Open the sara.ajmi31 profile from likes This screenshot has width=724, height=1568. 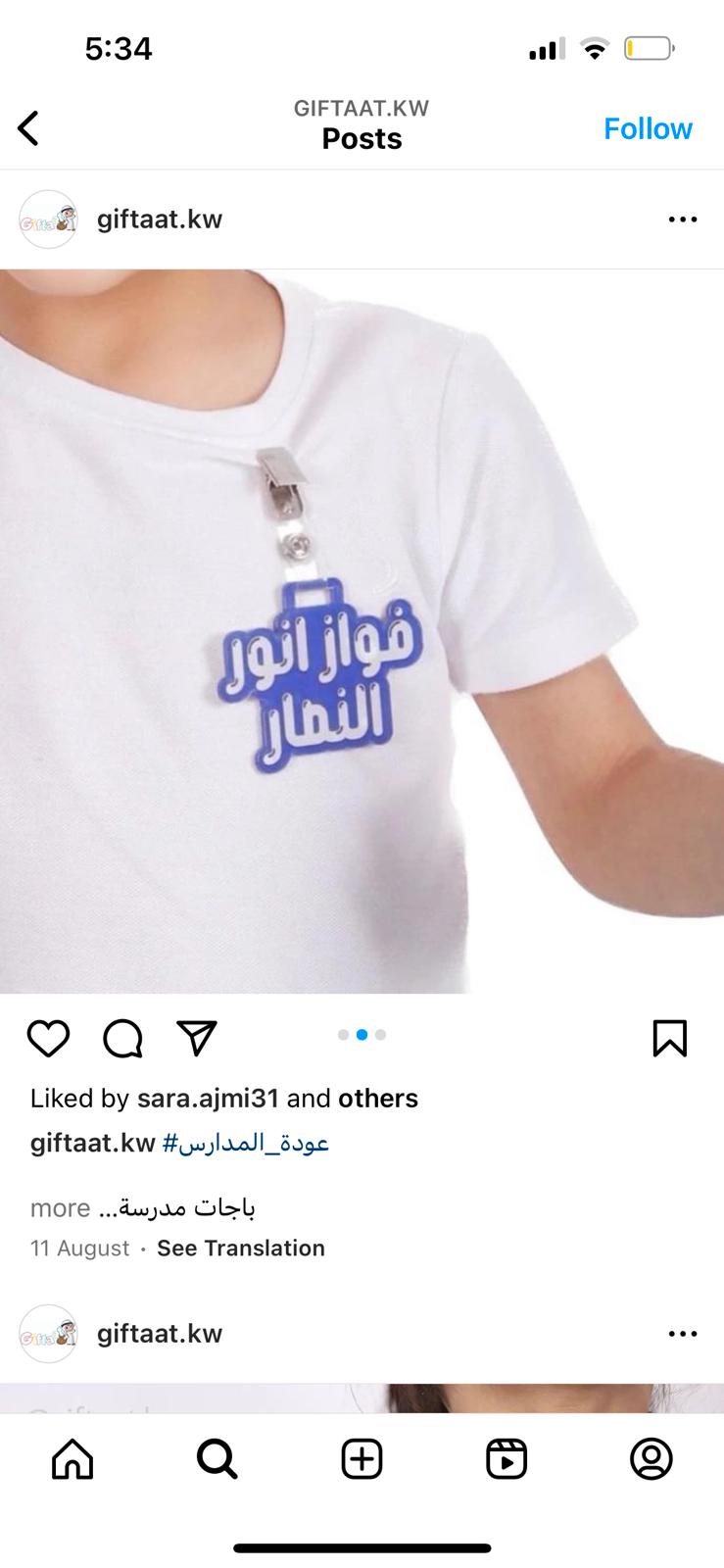209,1099
